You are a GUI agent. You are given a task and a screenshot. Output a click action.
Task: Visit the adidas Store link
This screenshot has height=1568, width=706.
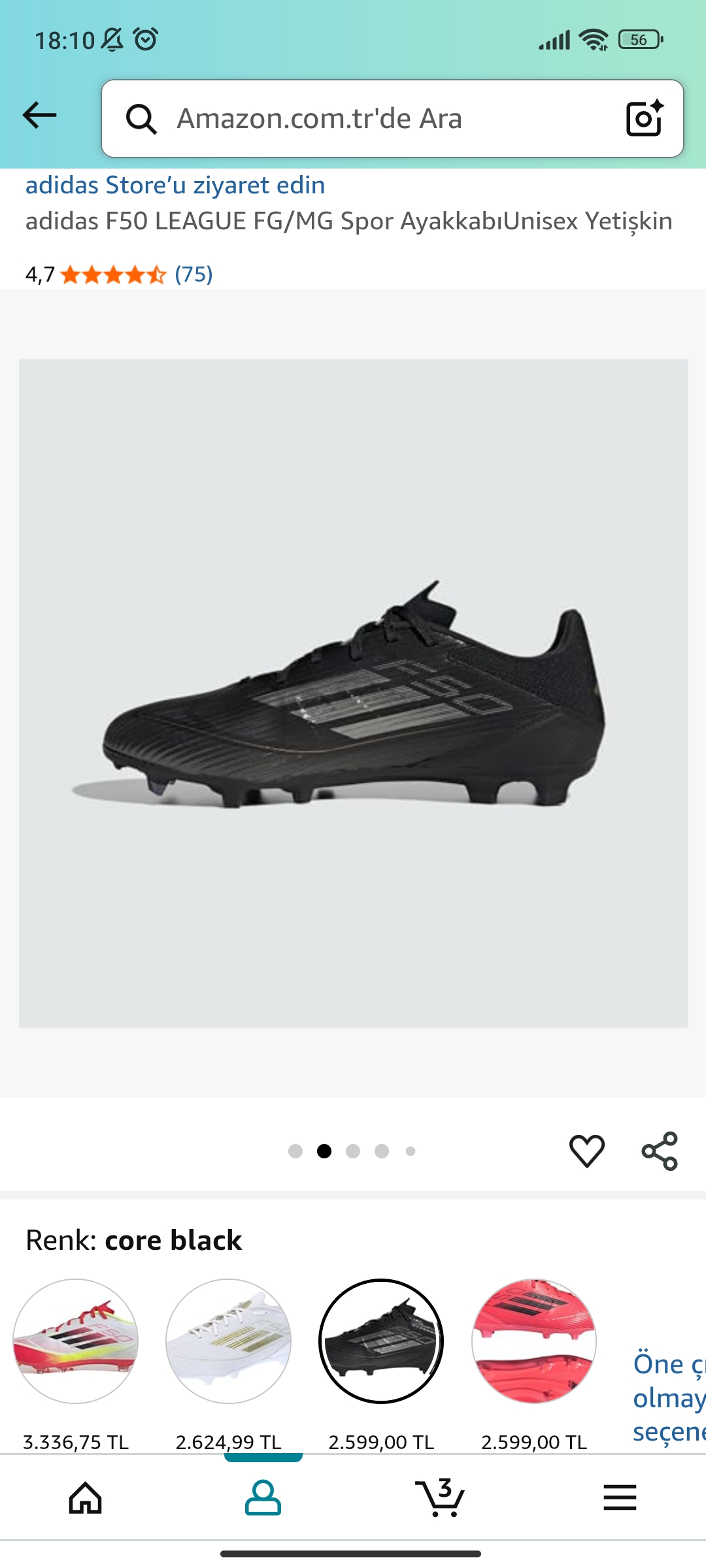pos(175,186)
